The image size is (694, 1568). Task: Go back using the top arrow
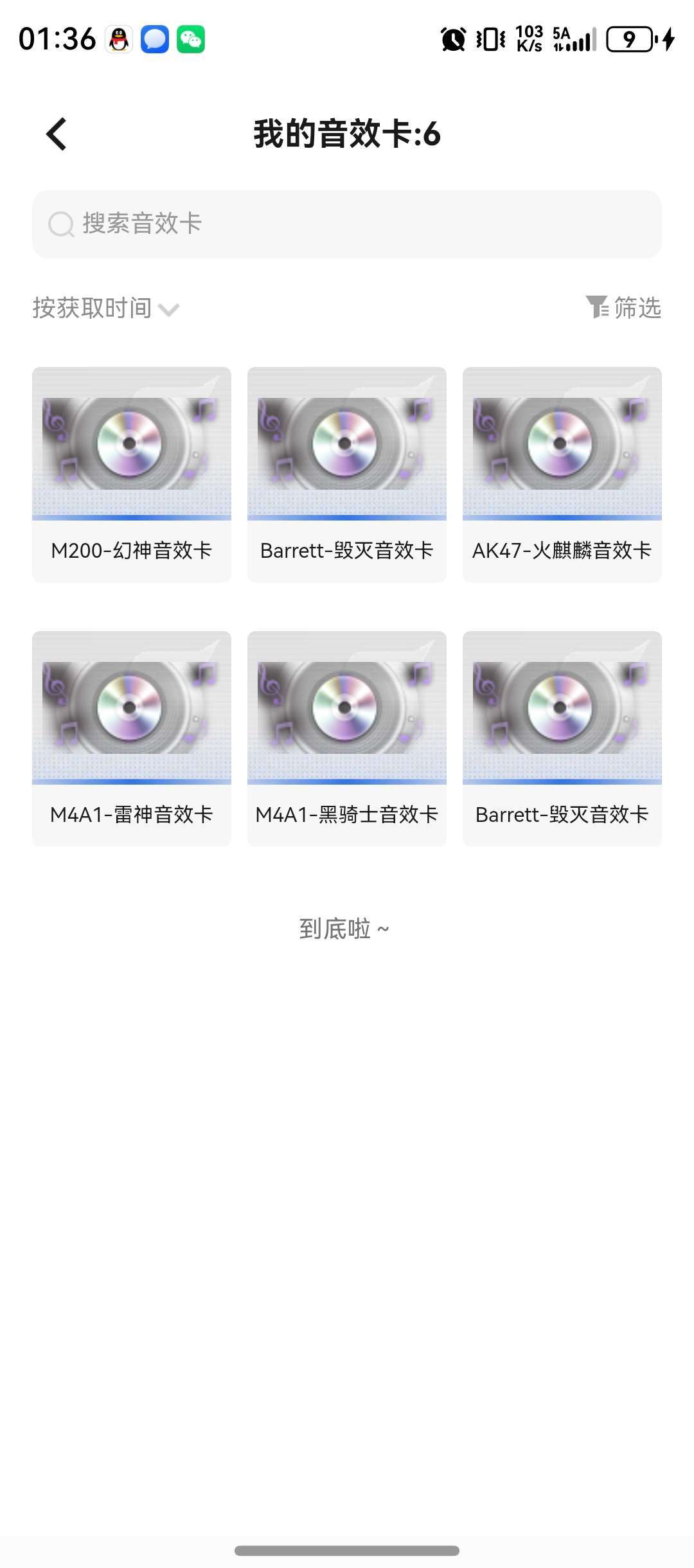57,134
